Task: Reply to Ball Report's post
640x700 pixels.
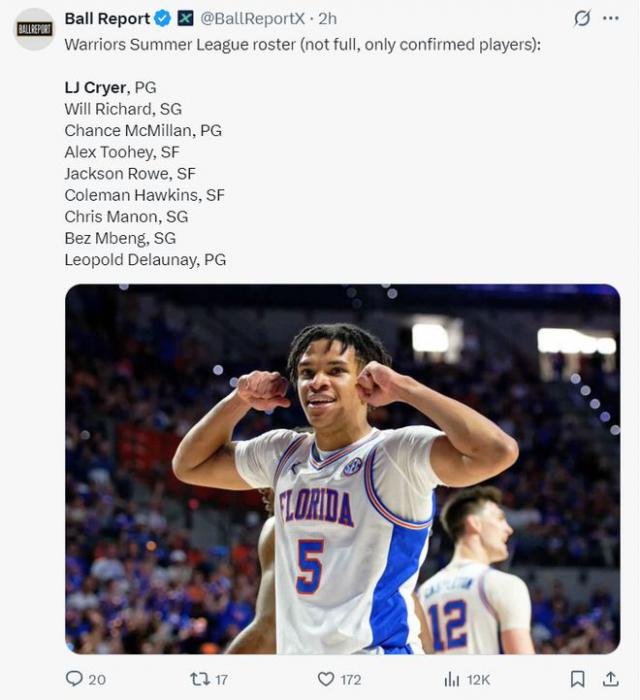Action: (x=75, y=679)
